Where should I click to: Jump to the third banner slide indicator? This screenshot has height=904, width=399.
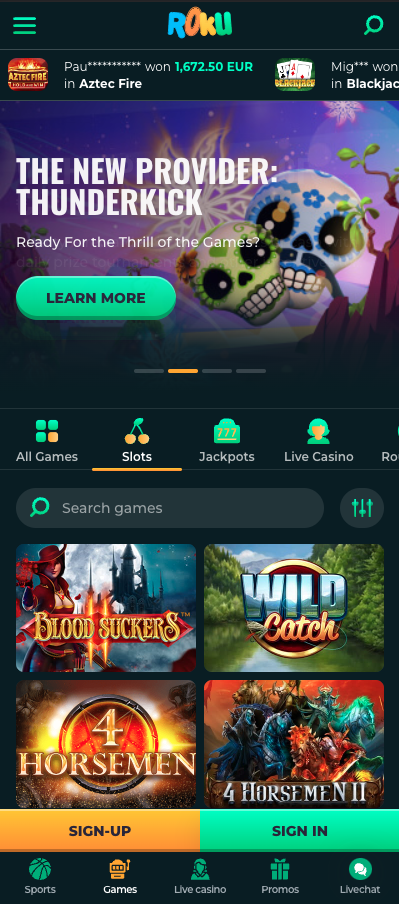tap(217, 371)
